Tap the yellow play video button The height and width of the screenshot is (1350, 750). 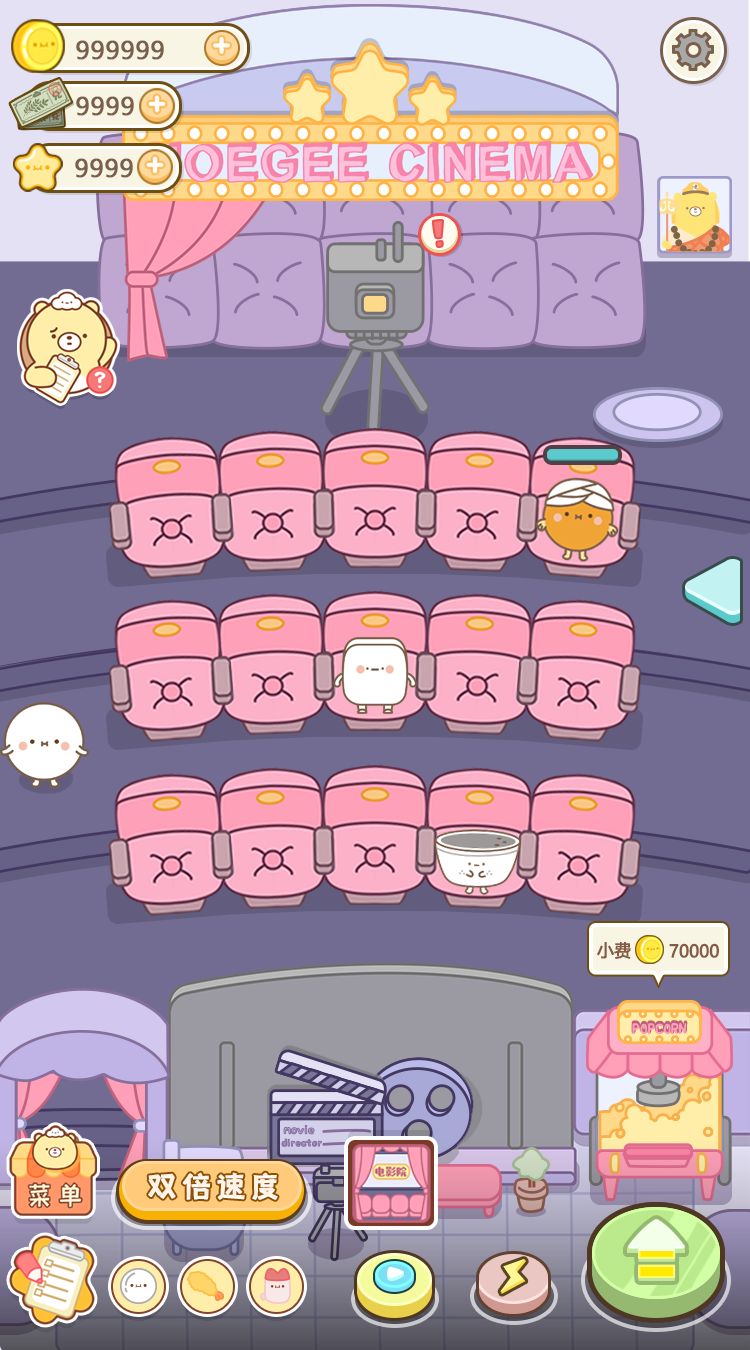[395, 1283]
